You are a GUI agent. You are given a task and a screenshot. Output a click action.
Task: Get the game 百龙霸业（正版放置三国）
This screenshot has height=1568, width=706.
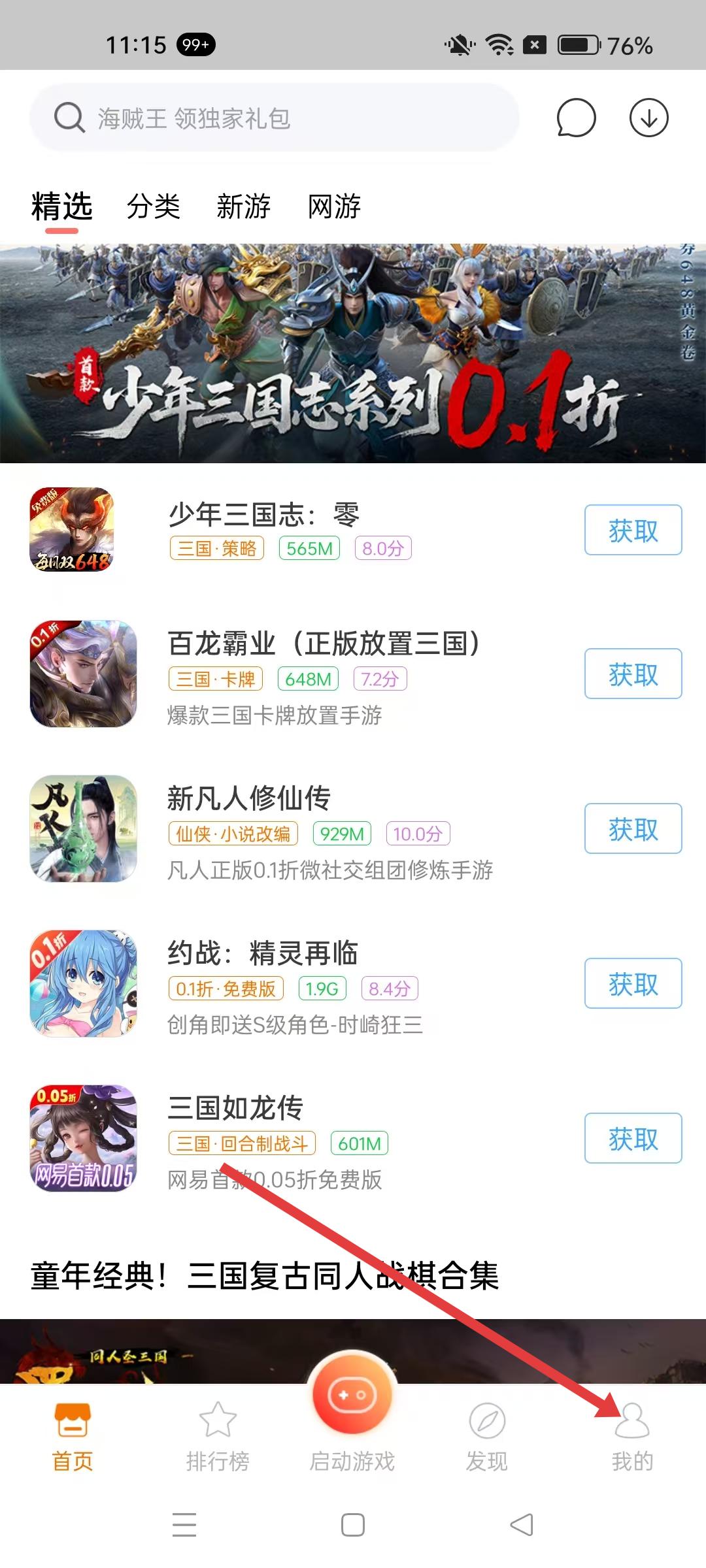click(x=633, y=674)
